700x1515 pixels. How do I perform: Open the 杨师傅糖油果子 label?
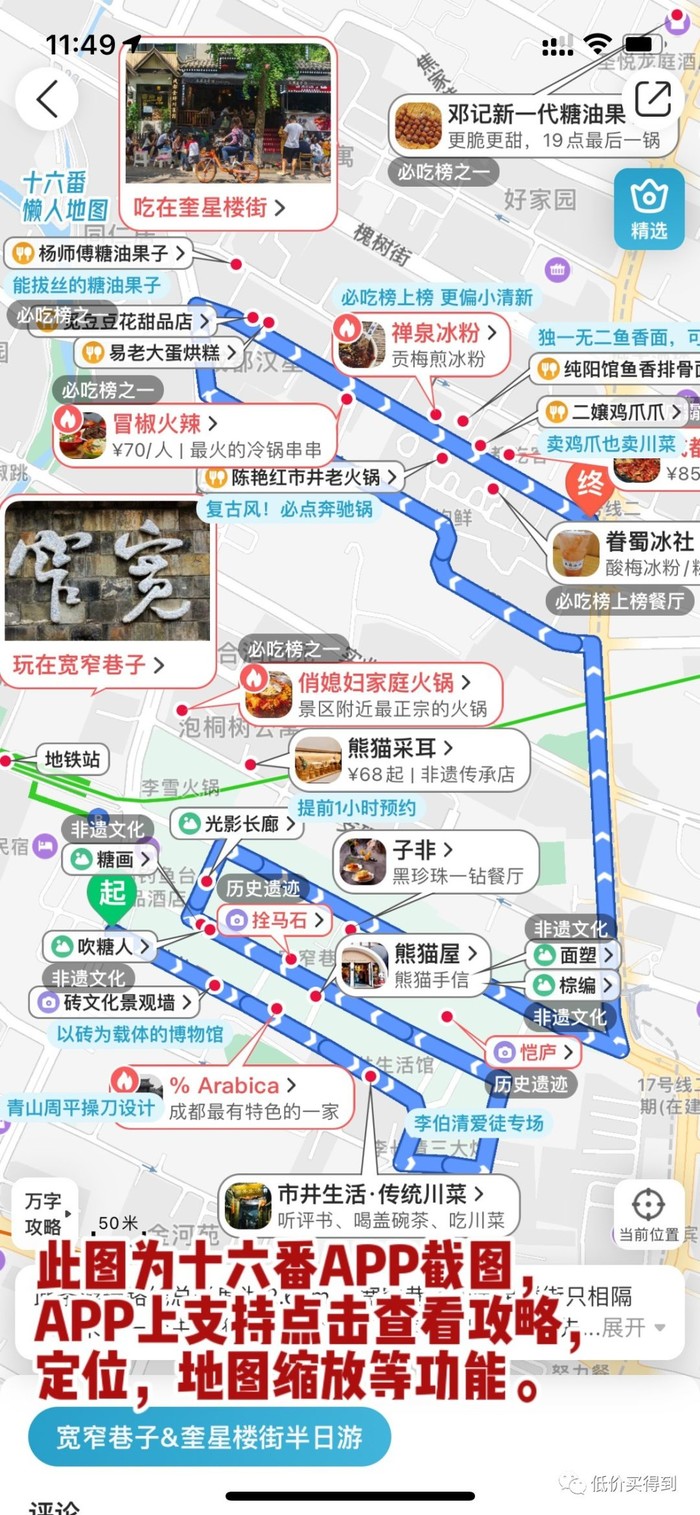(x=102, y=253)
